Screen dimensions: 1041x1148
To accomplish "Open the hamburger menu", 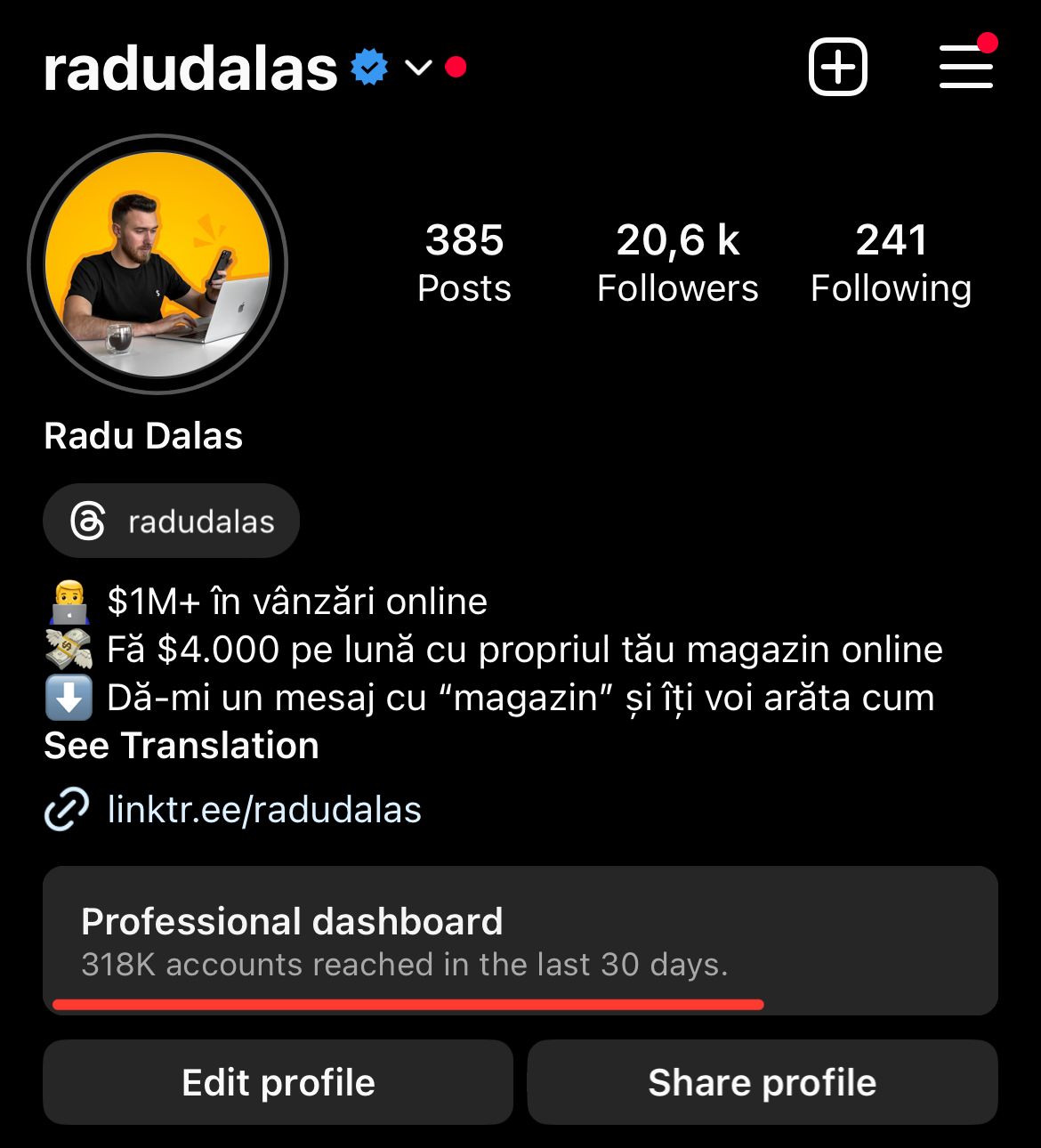I will [965, 67].
